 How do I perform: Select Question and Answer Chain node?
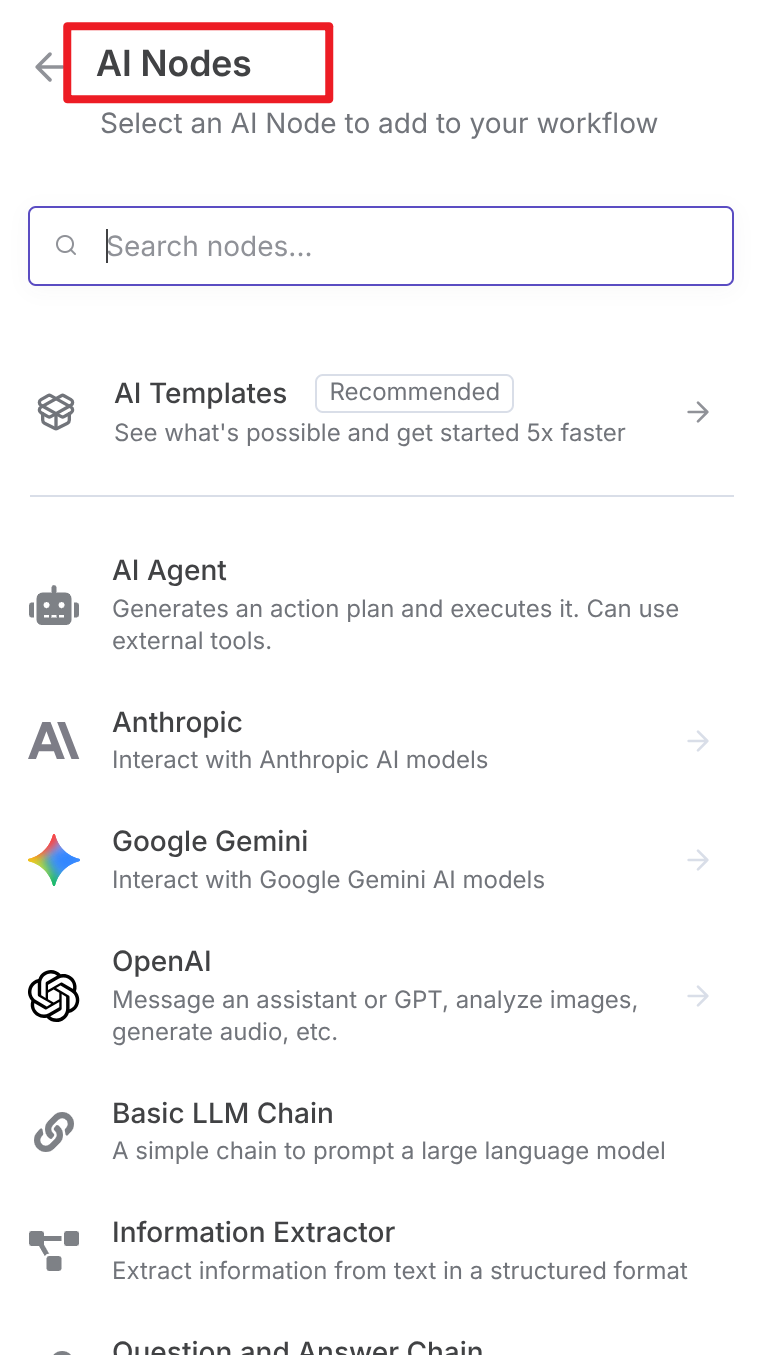tap(381, 1343)
